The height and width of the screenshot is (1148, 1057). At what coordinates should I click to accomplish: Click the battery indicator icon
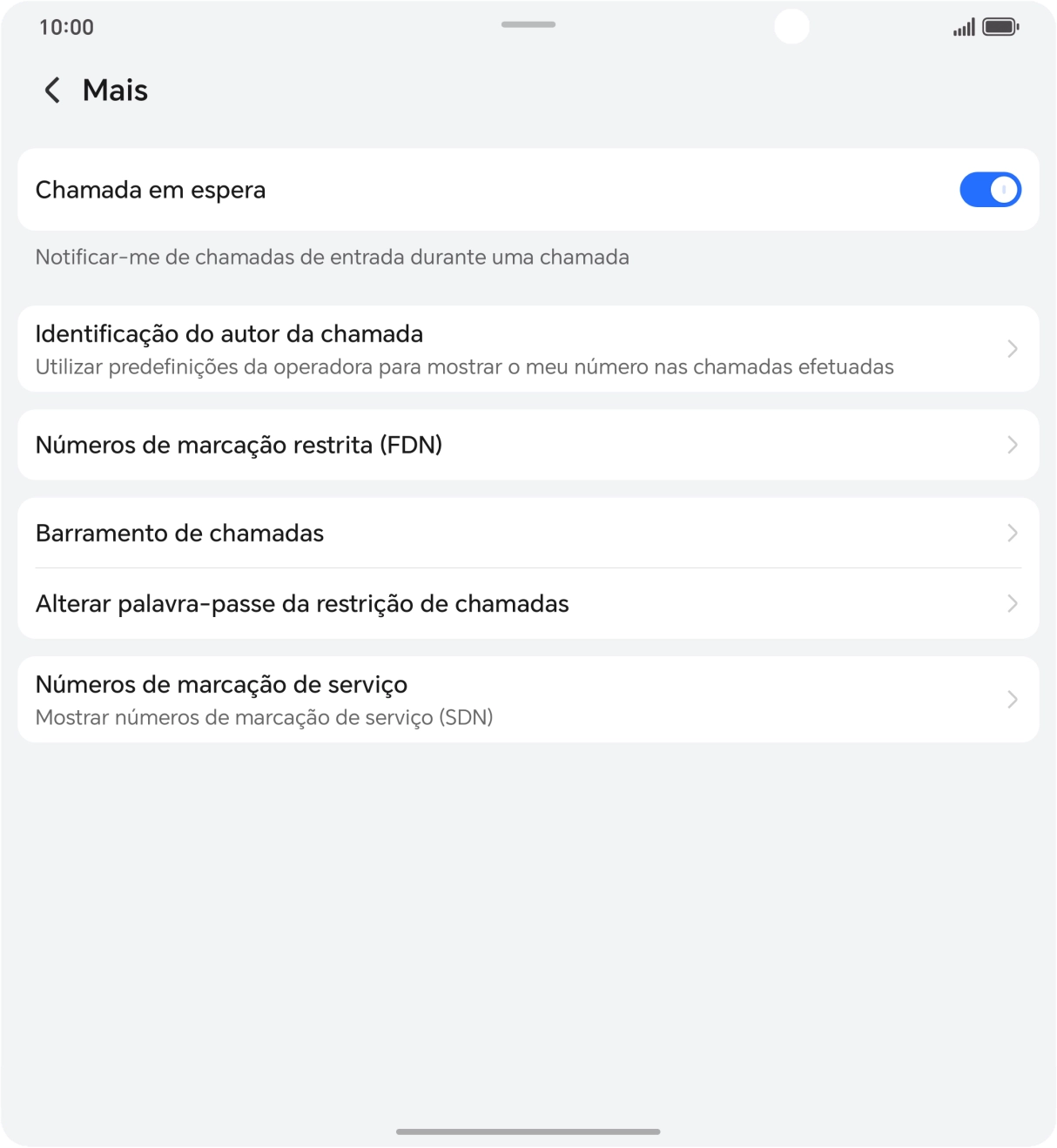1000,26
